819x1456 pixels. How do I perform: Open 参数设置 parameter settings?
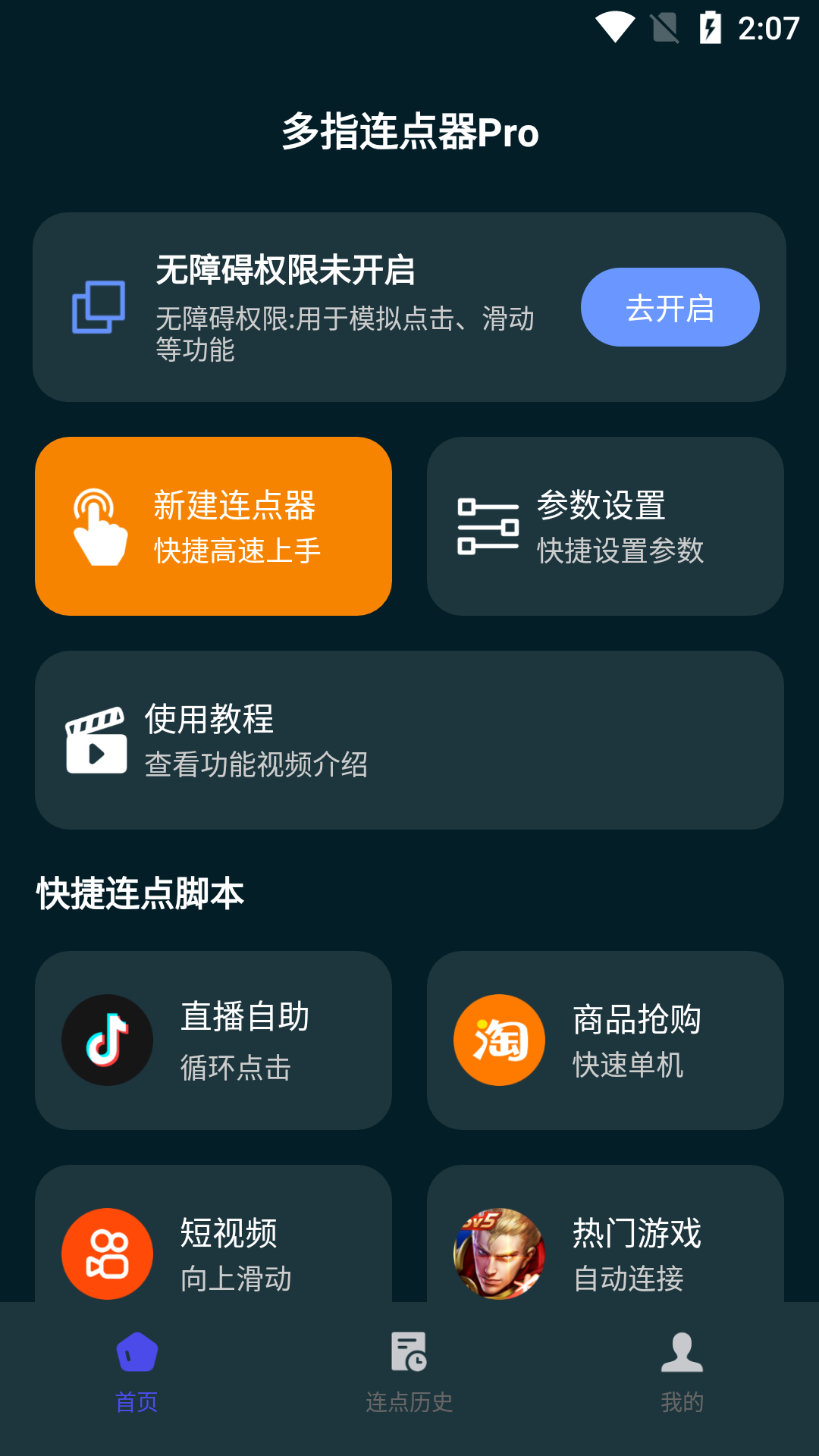pyautogui.click(x=605, y=526)
